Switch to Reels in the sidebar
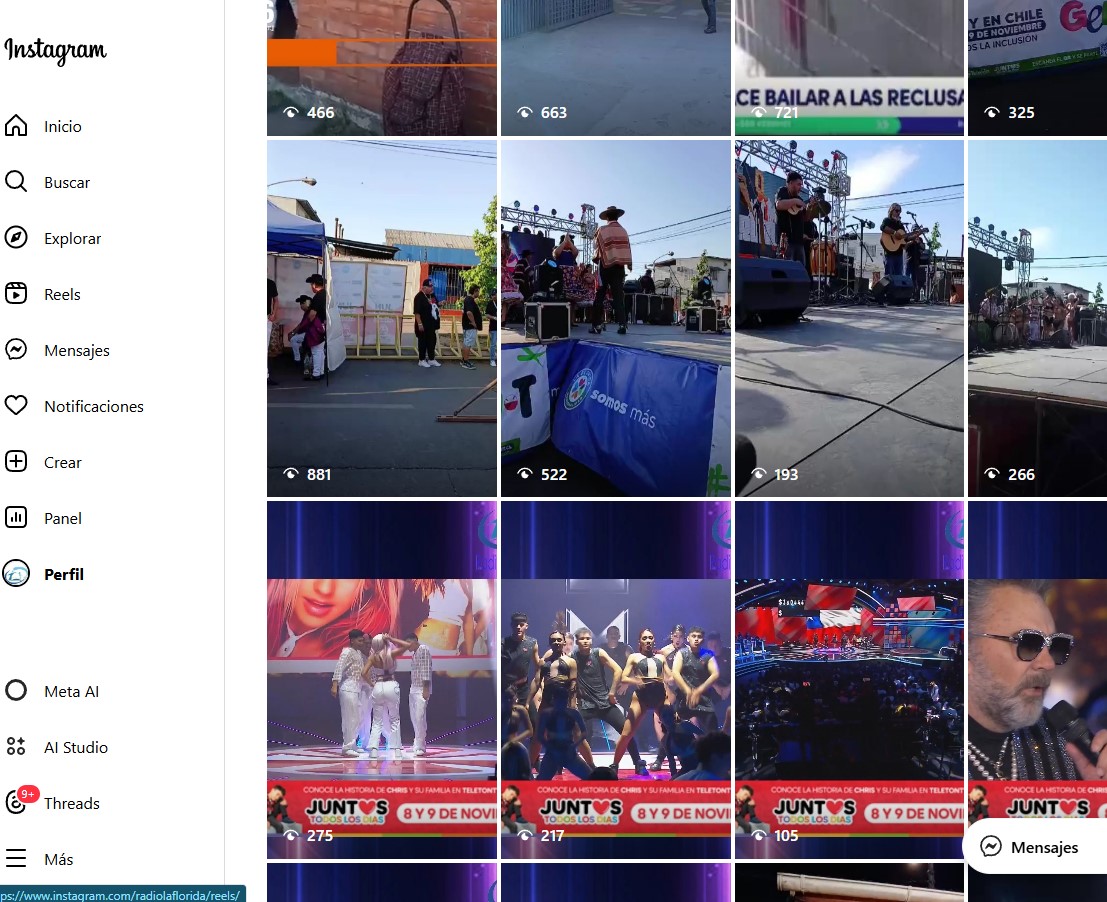Image resolution: width=1107 pixels, height=902 pixels. pyautogui.click(x=62, y=294)
